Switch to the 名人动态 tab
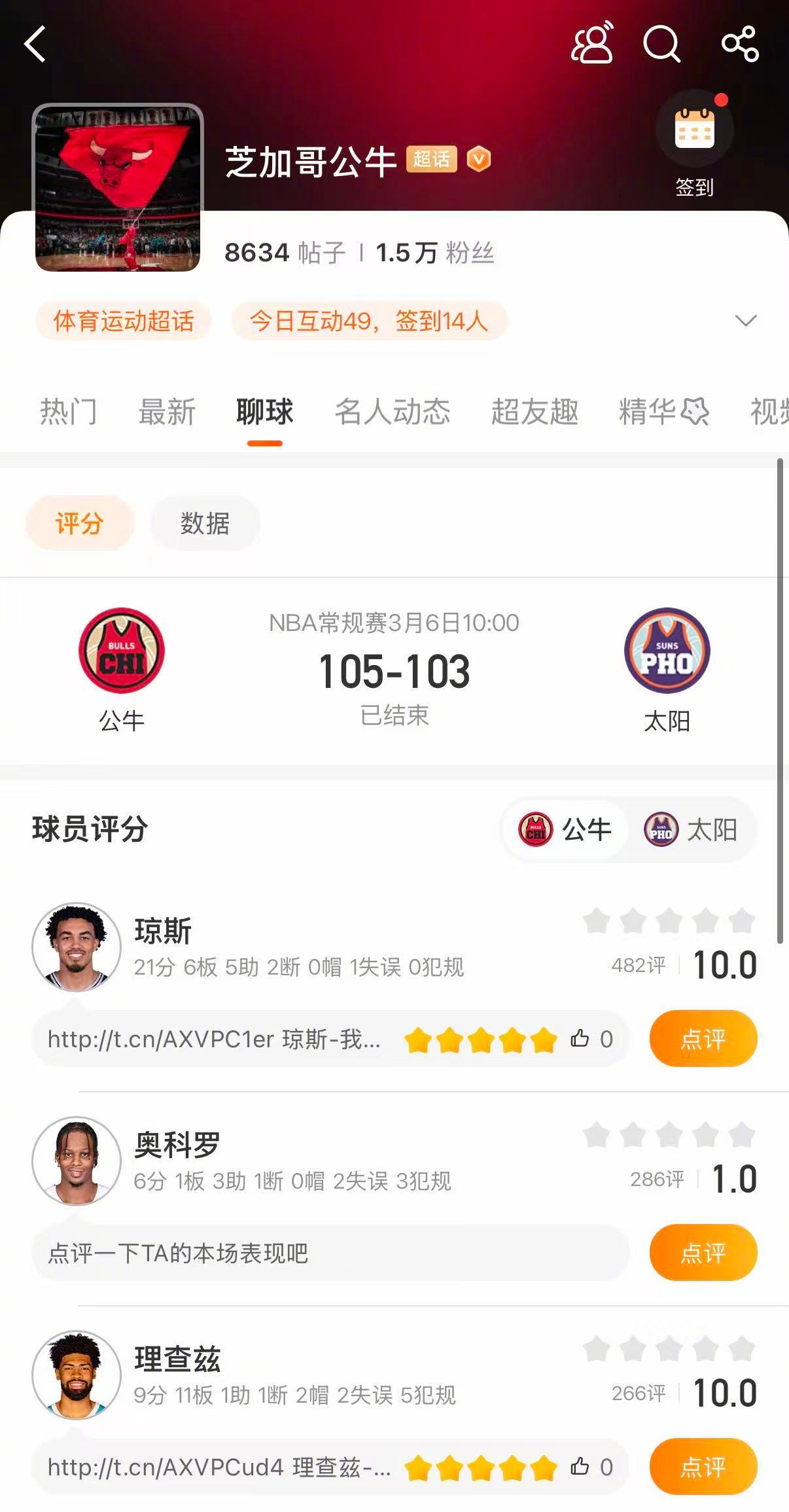Screen dimensions: 789x1512 [394, 412]
